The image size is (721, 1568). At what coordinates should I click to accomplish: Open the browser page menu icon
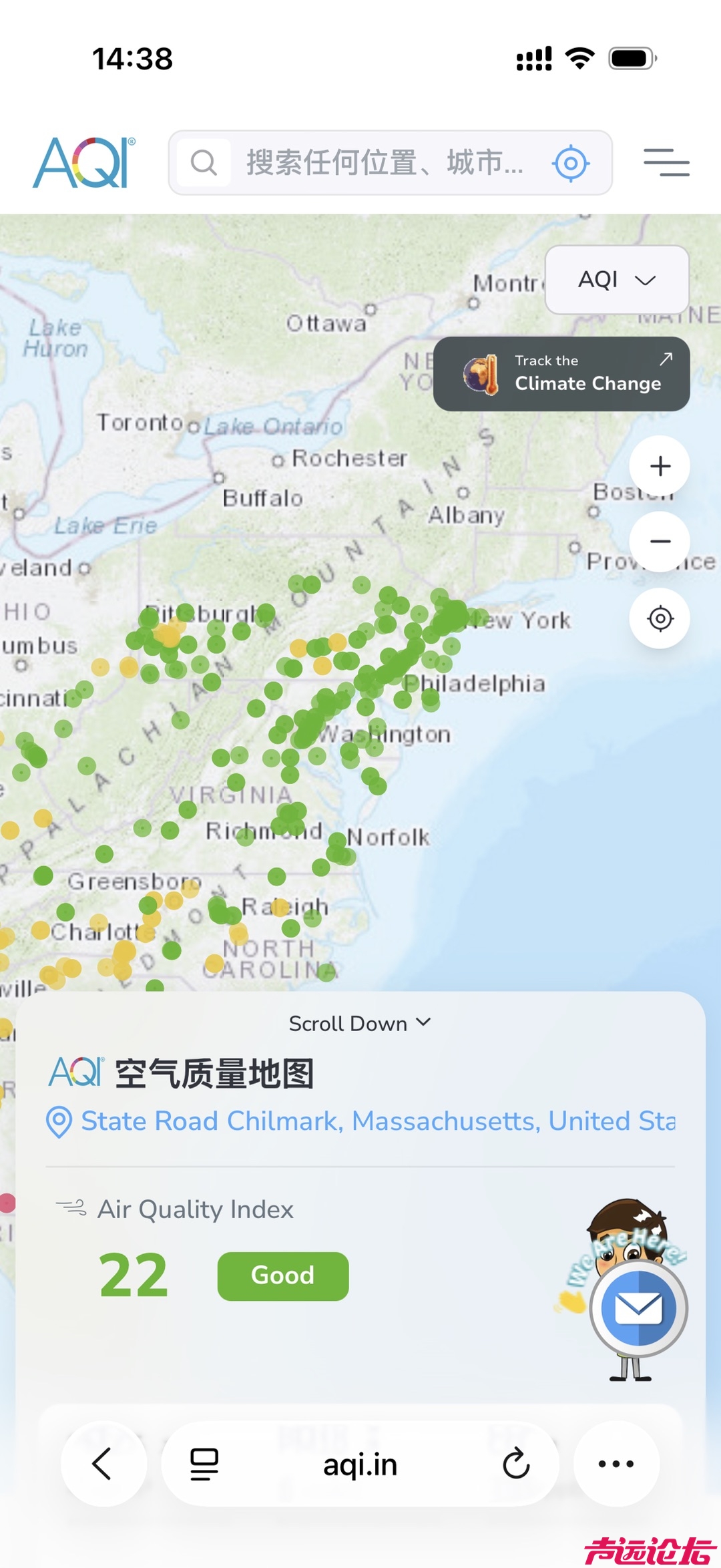tap(204, 1464)
